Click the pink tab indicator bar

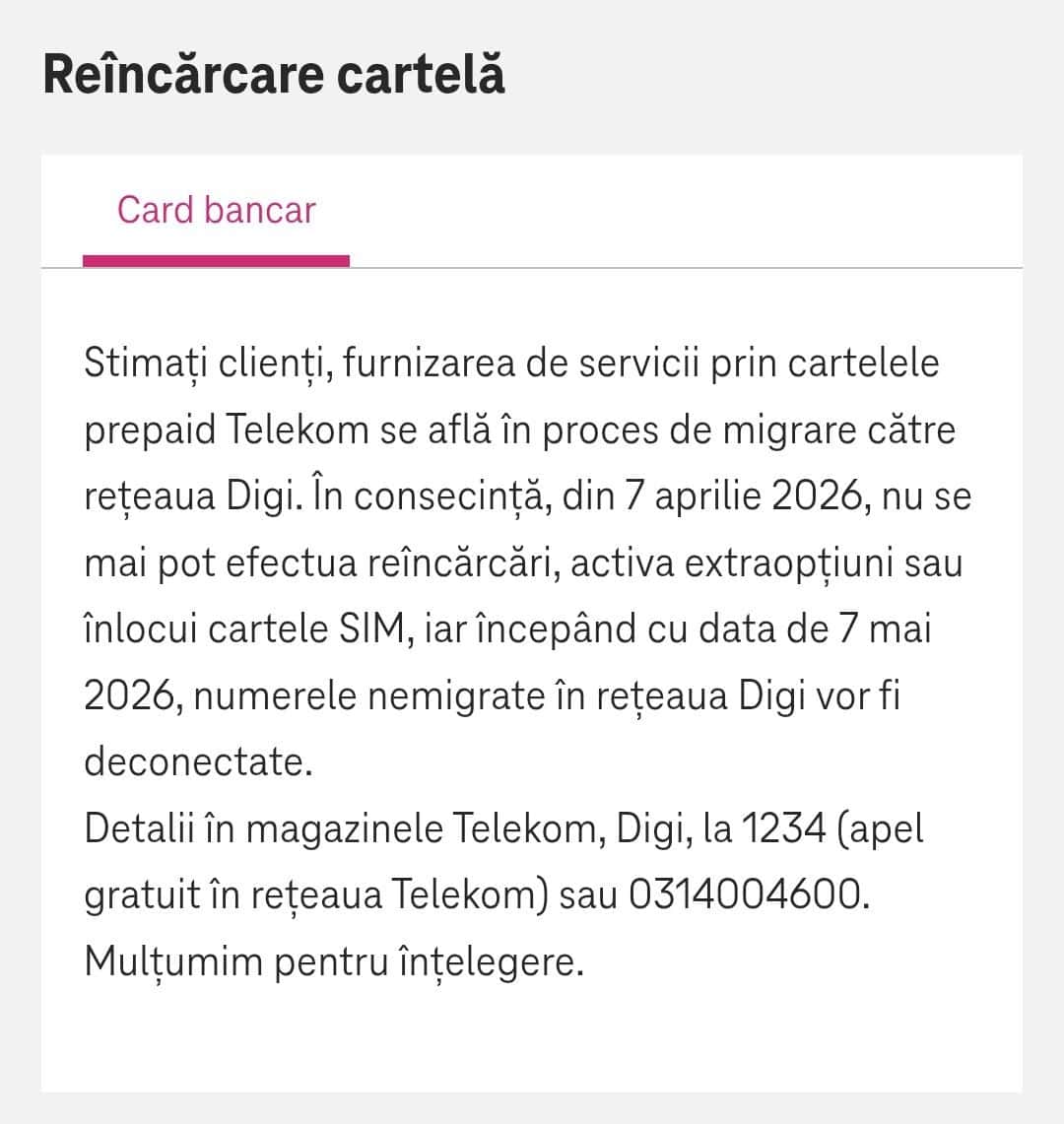click(x=216, y=259)
